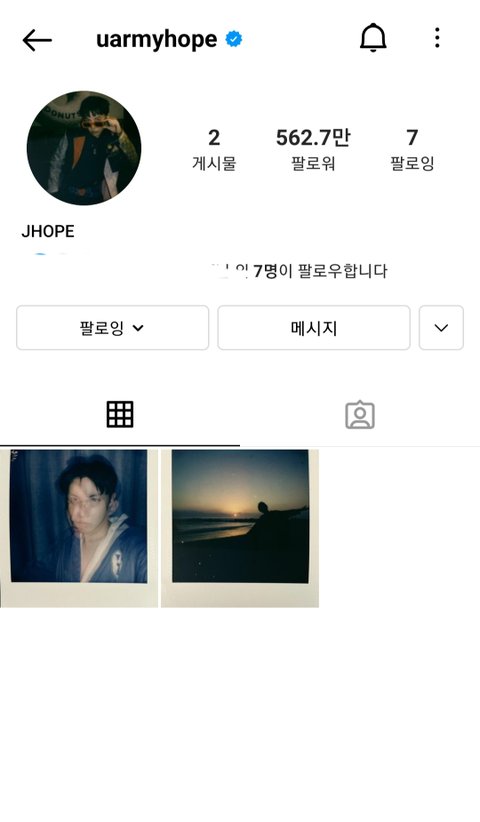This screenshot has height=822, width=480.
Task: Open the 팔로잉 dropdown button
Action: tap(113, 328)
